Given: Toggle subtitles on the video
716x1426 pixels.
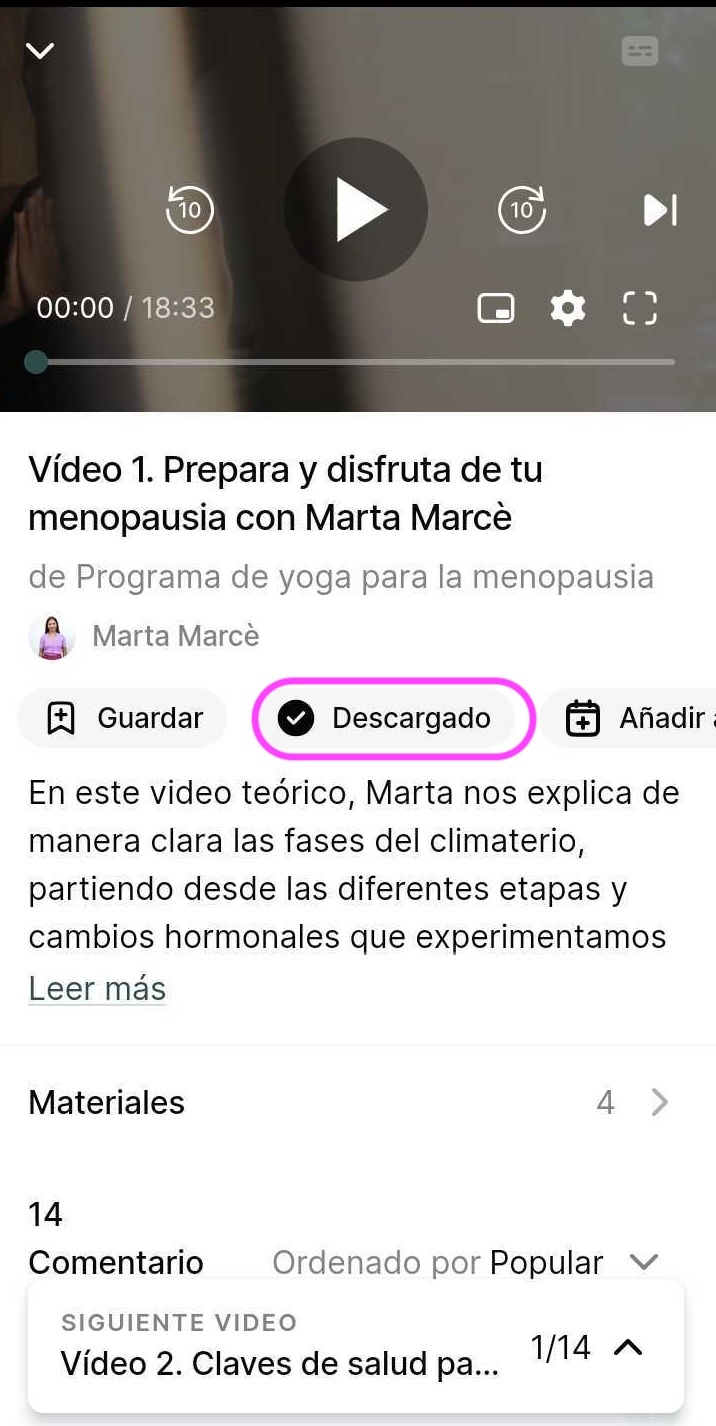Looking at the screenshot, I should (x=639, y=51).
